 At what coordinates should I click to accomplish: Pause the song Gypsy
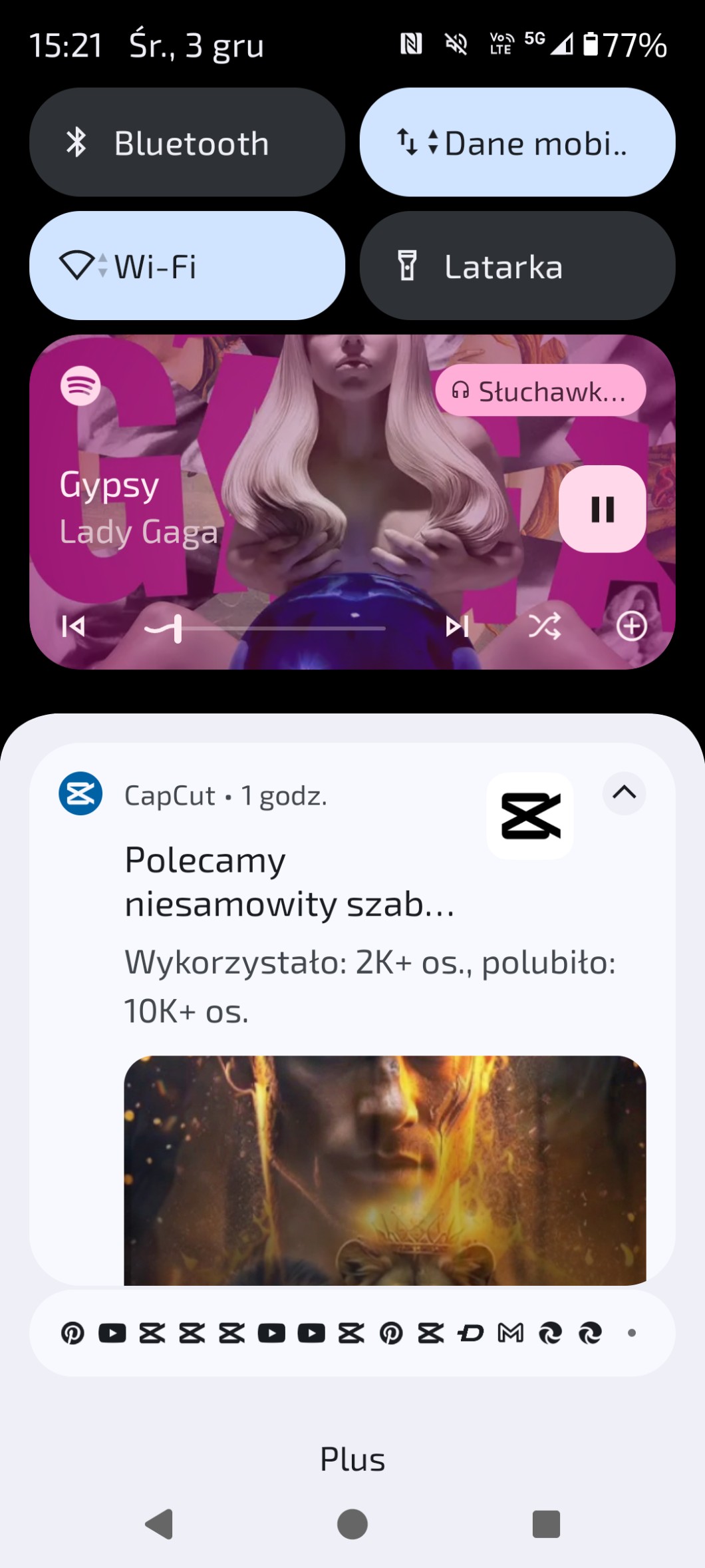602,509
